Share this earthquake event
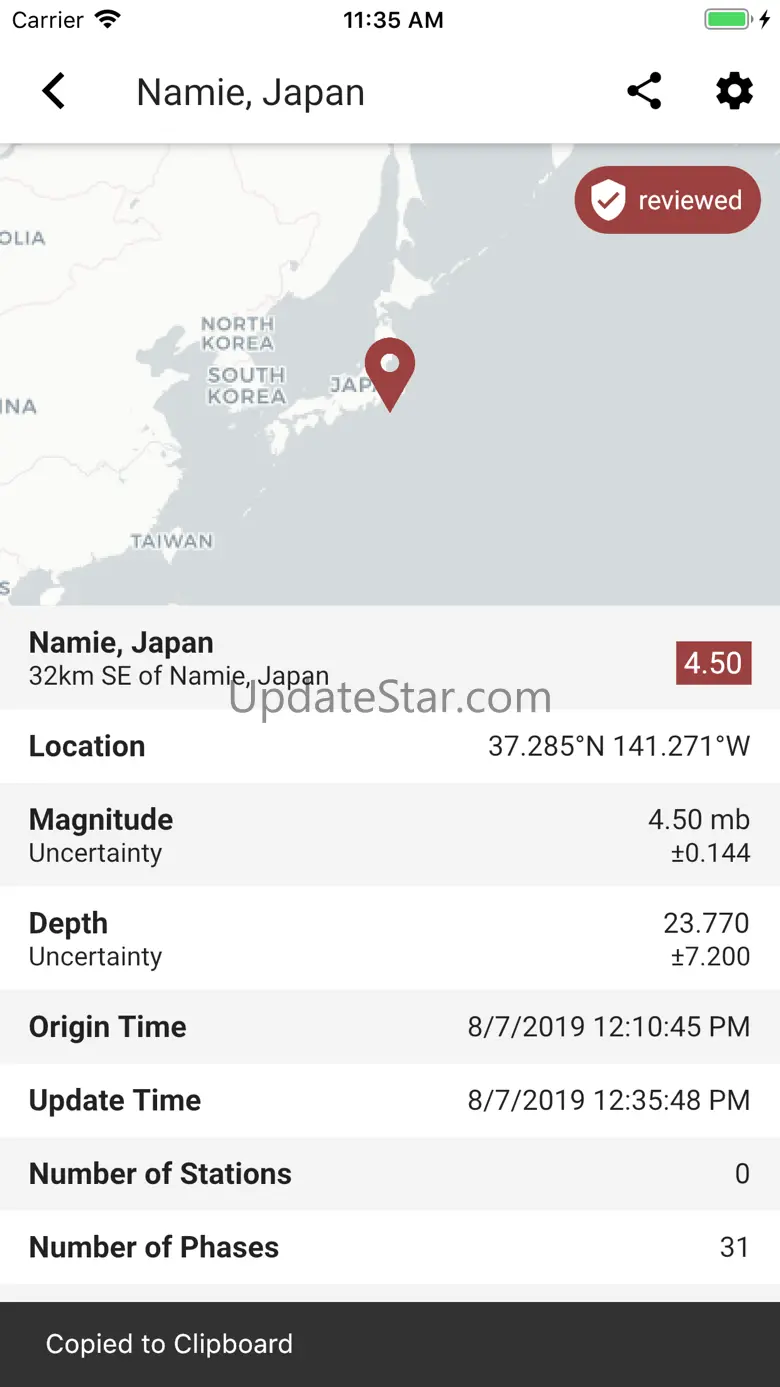Viewport: 780px width, 1387px height. point(644,92)
